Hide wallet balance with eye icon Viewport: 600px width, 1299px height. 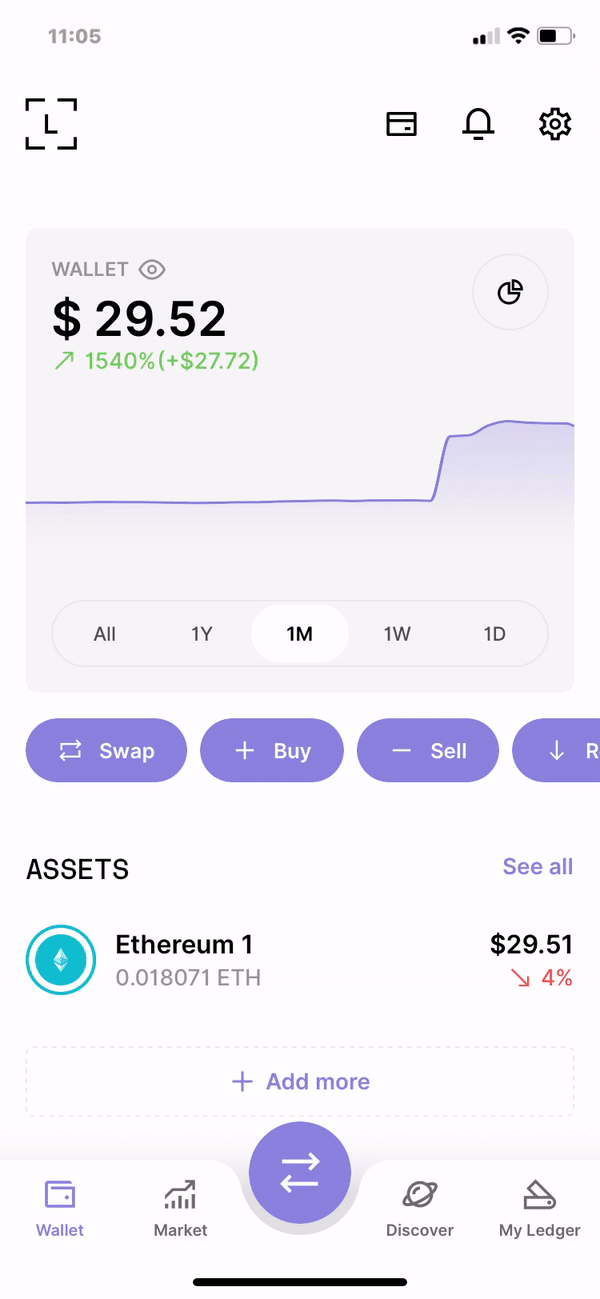(152, 269)
